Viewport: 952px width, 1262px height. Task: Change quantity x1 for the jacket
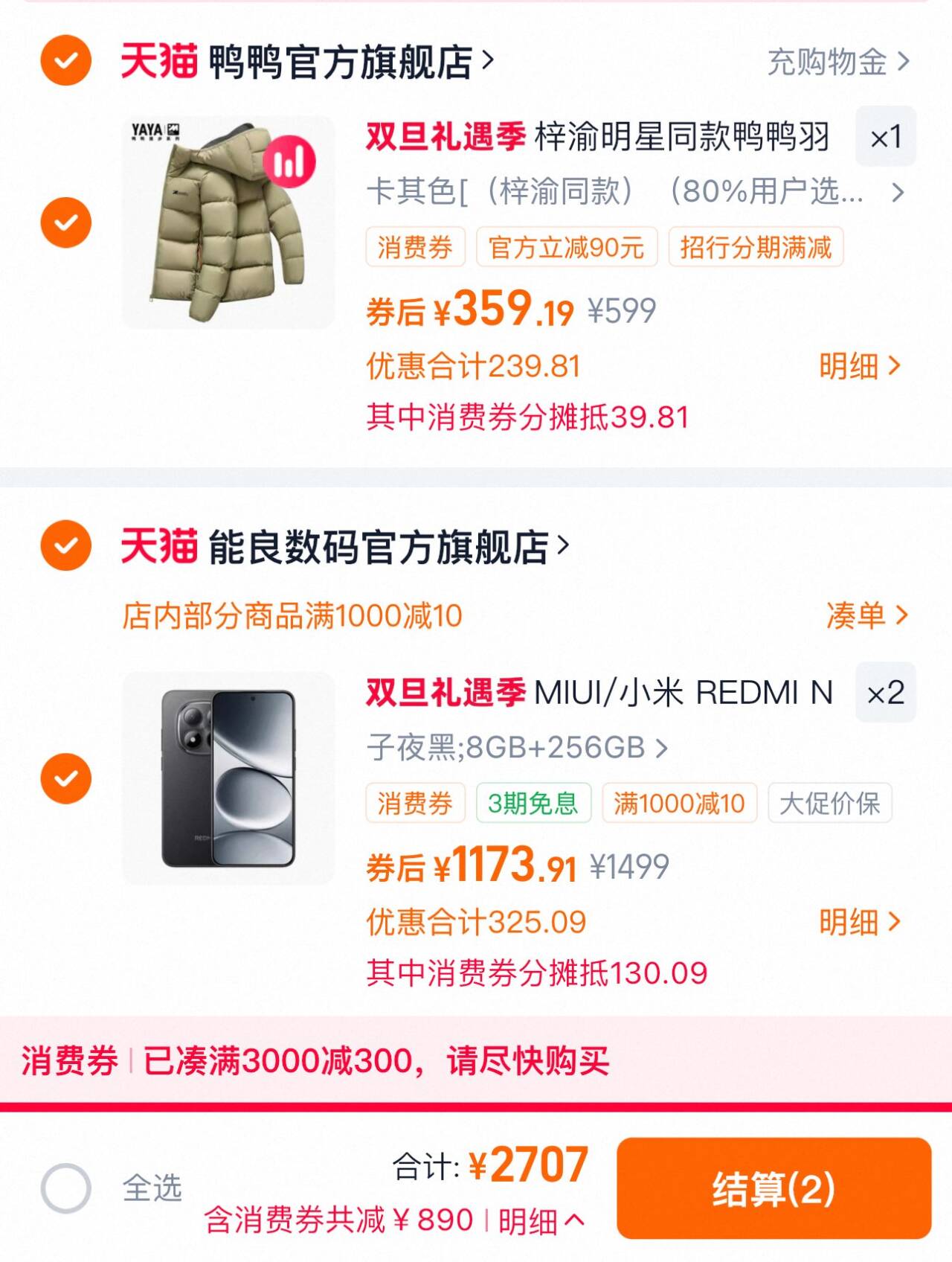click(x=885, y=138)
